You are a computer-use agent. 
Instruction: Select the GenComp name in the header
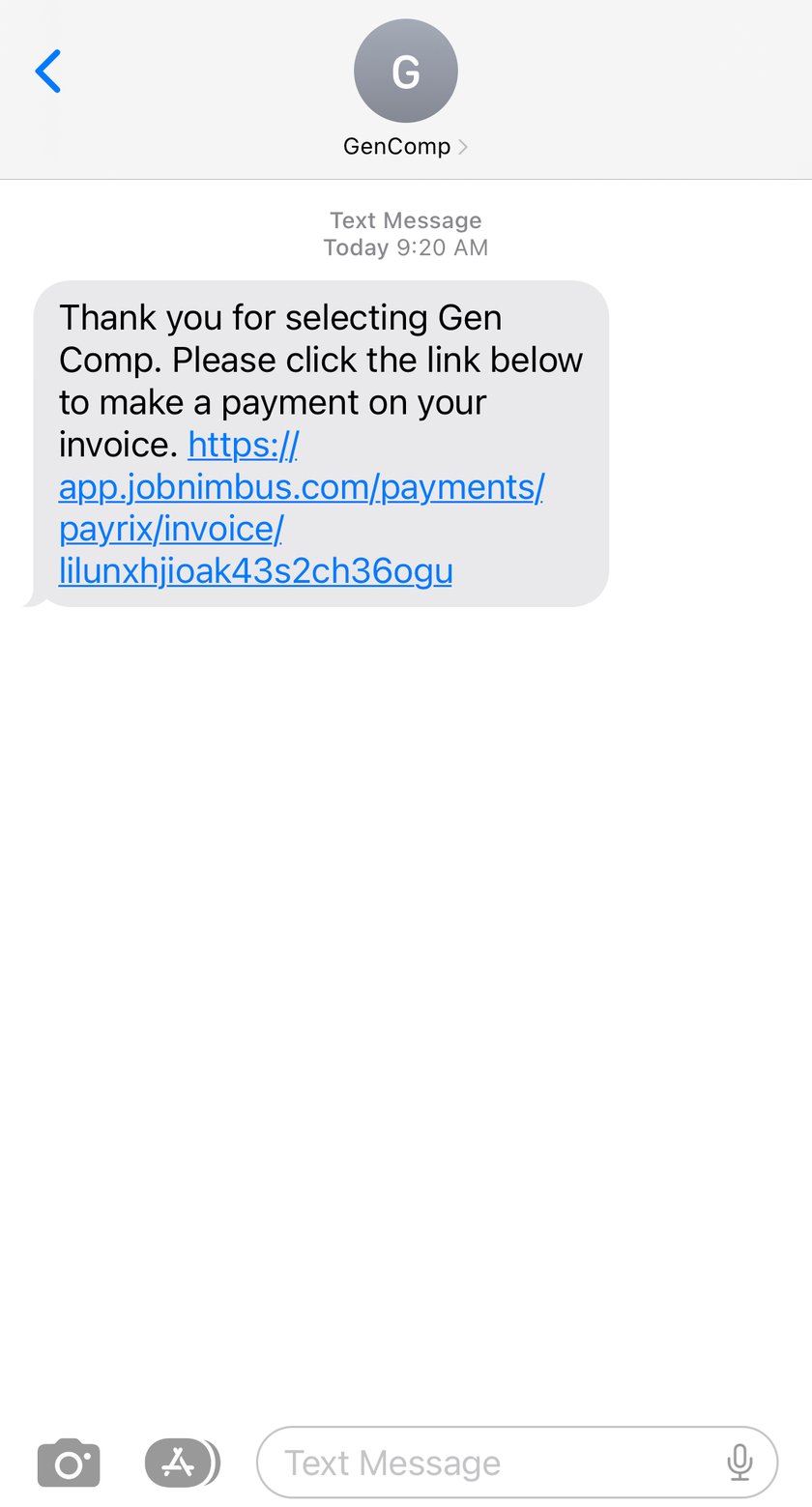[396, 146]
